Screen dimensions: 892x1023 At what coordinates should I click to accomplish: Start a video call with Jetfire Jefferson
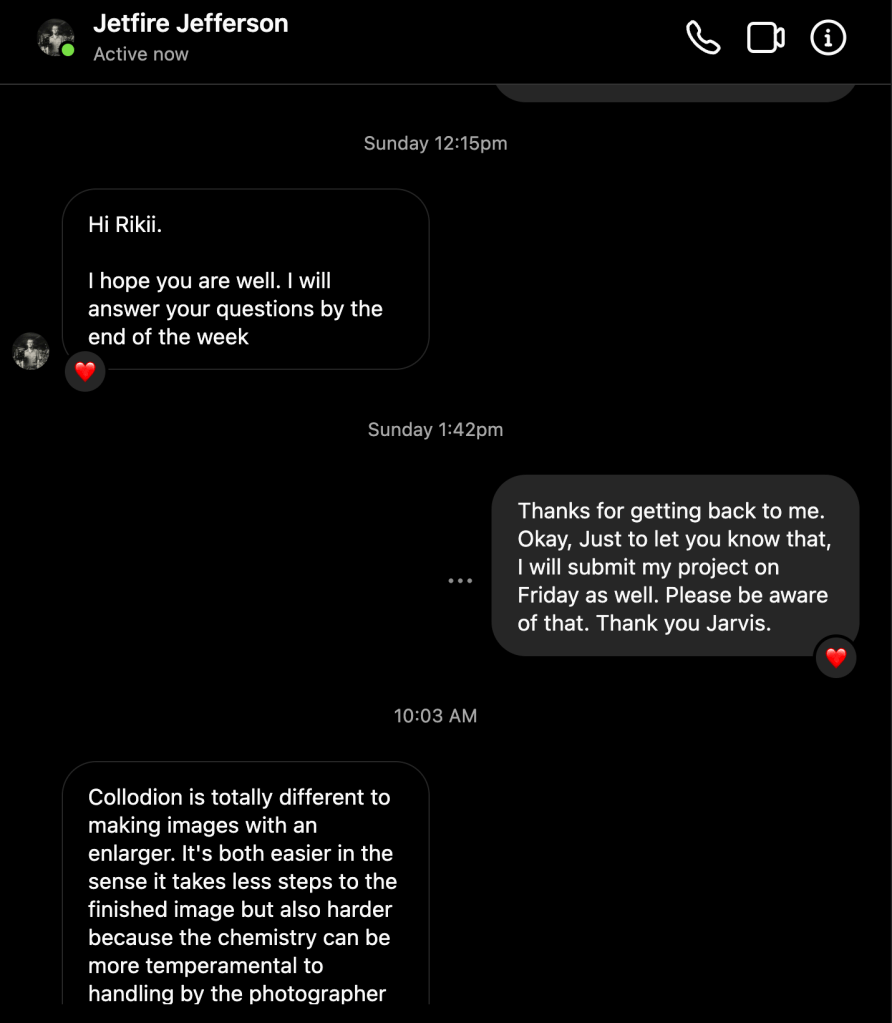pos(765,38)
